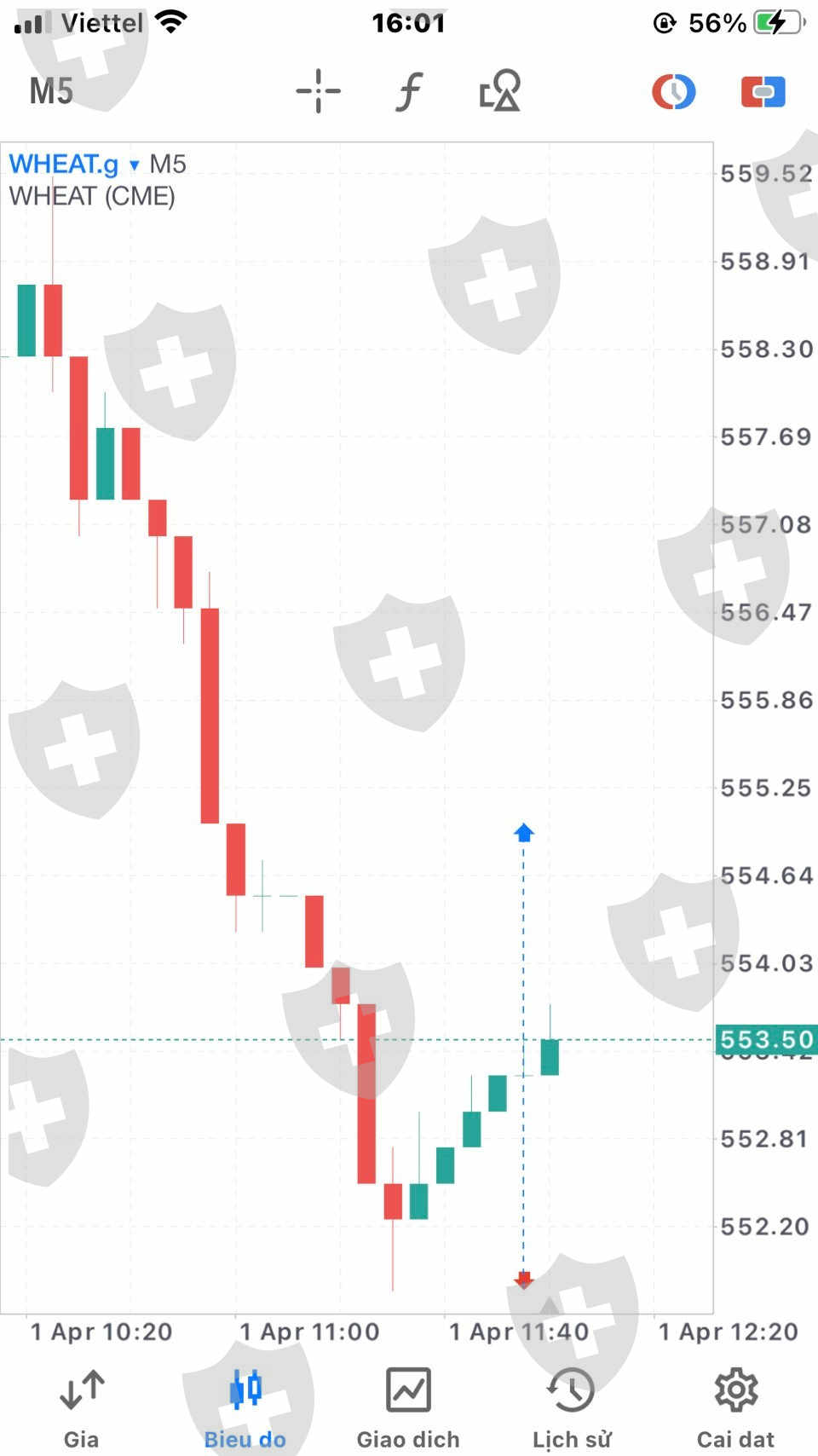Enable the crosshair cursor

click(x=318, y=91)
